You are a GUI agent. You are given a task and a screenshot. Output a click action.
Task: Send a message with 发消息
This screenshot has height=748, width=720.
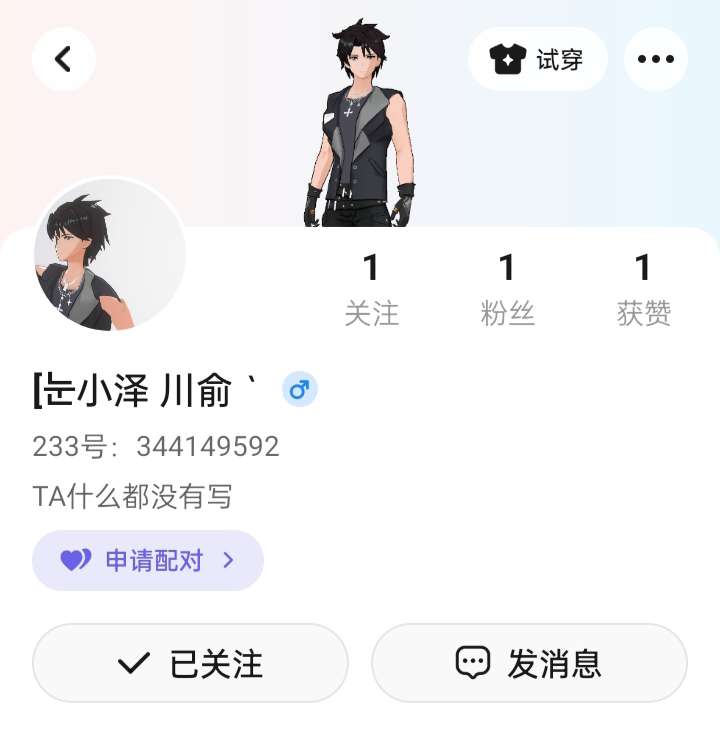pyautogui.click(x=529, y=663)
